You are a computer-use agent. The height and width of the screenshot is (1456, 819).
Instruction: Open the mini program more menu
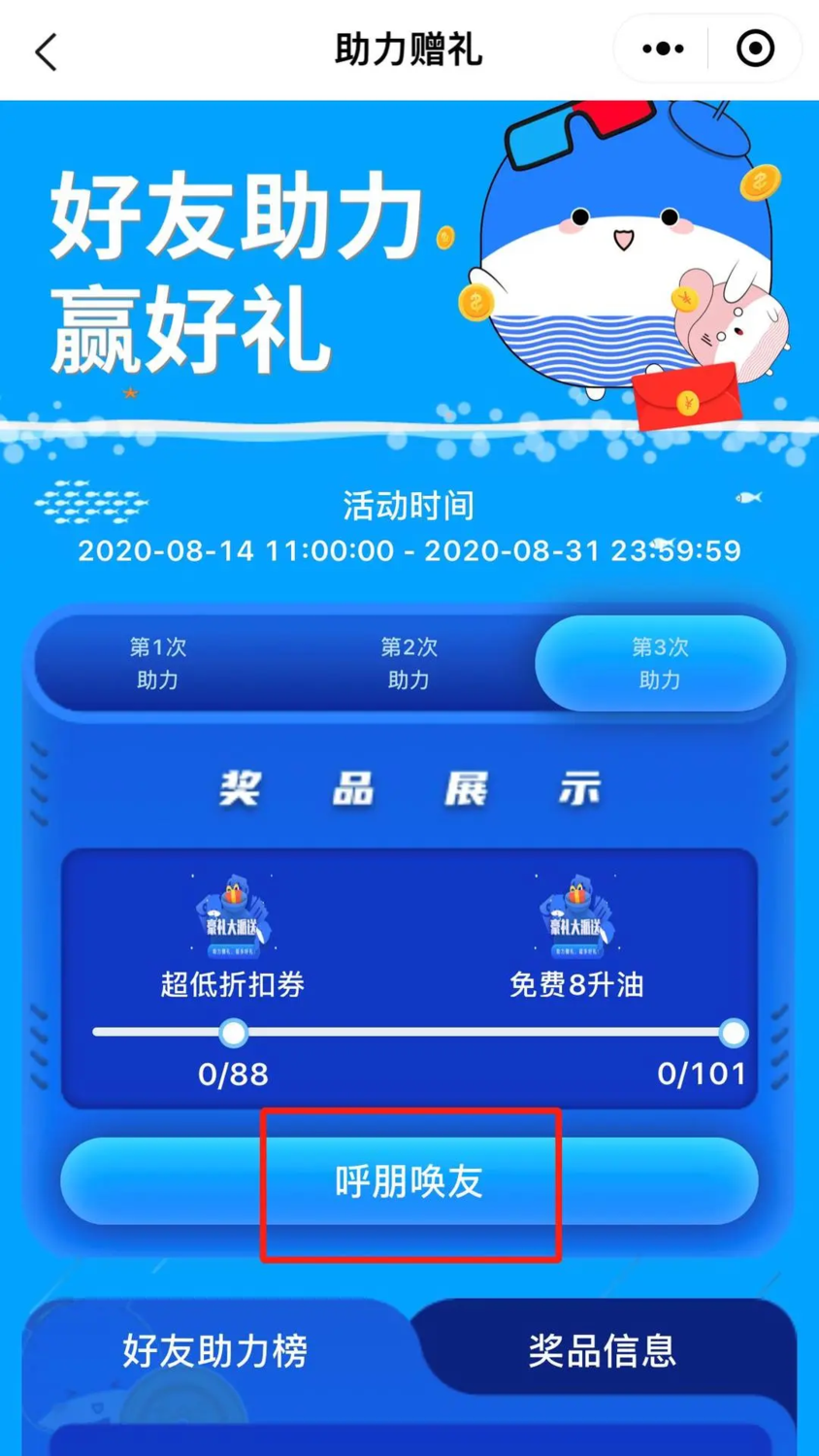point(663,49)
